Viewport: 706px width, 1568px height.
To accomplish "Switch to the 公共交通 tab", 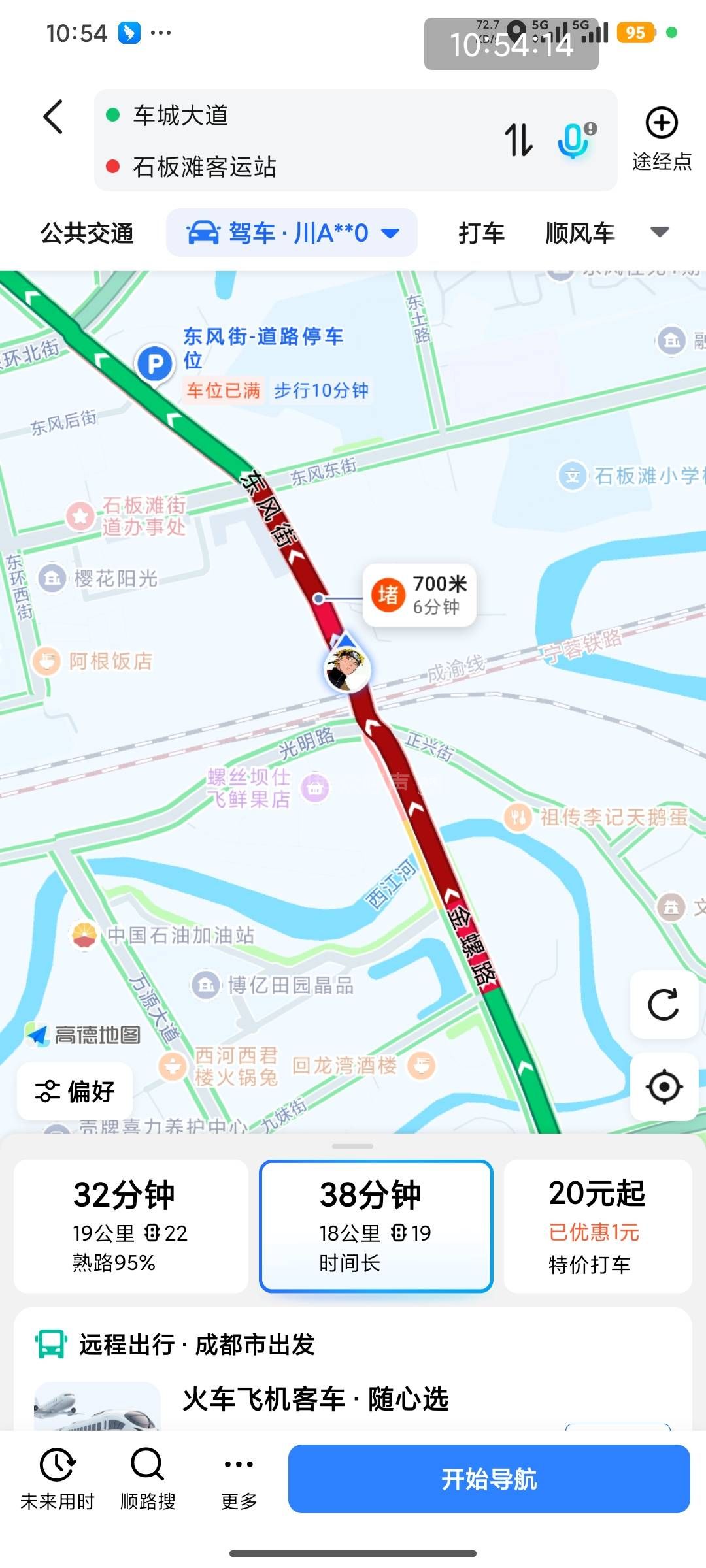I will point(87,233).
